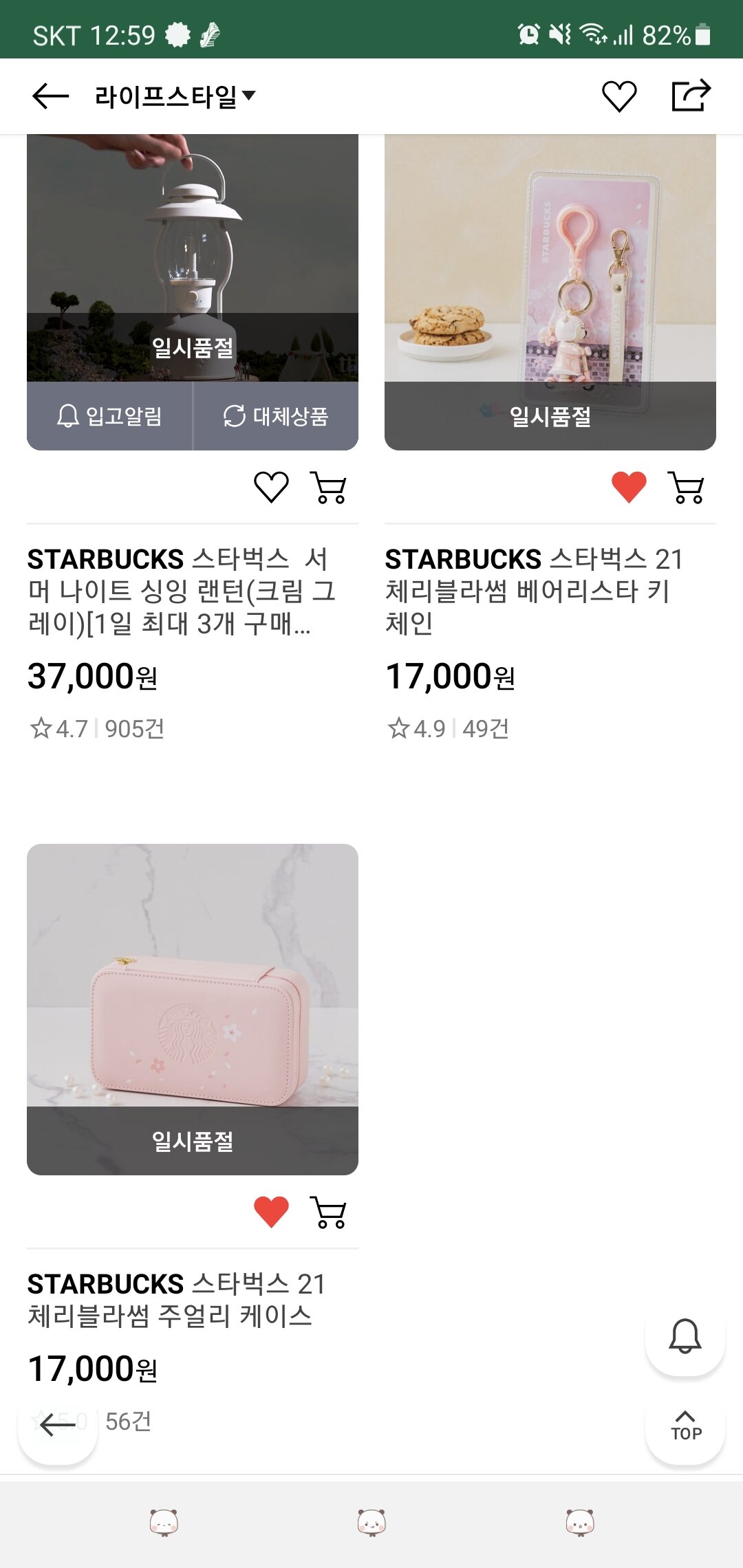Open the 베어리스타 키체인 product
Screen dimensions: 743x1568
535,591
